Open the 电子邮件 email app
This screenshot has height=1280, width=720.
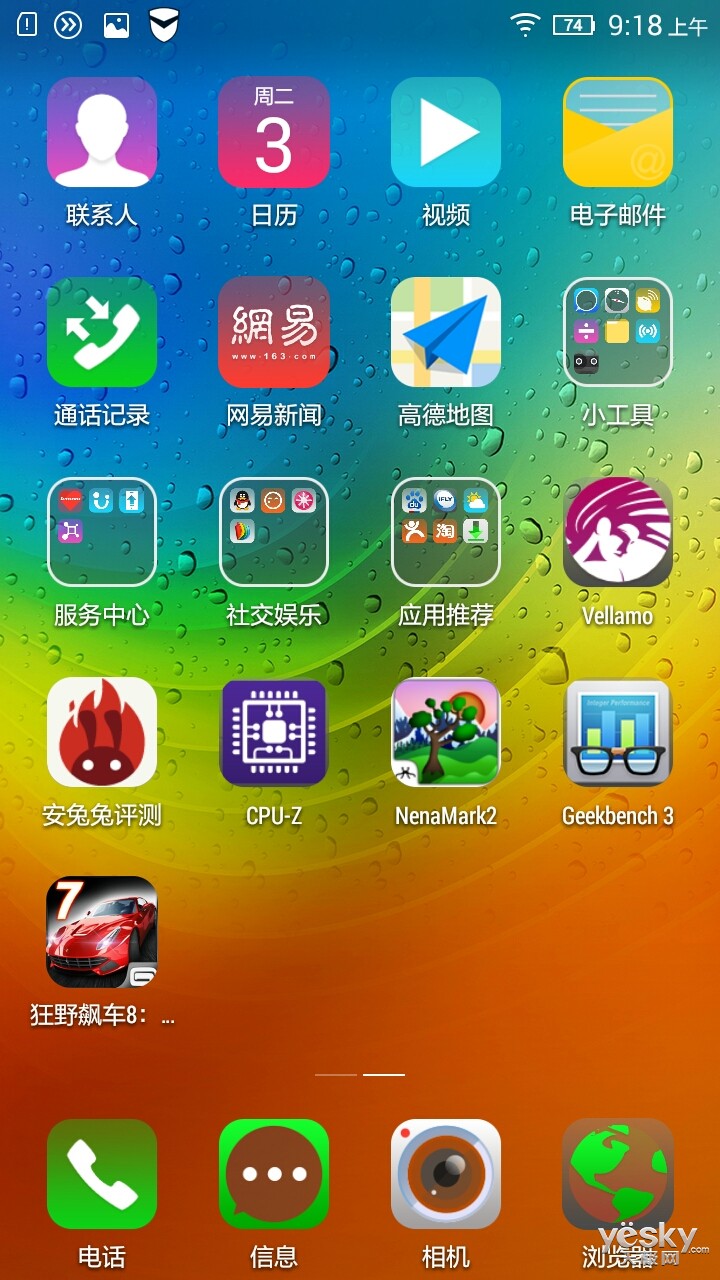(618, 133)
